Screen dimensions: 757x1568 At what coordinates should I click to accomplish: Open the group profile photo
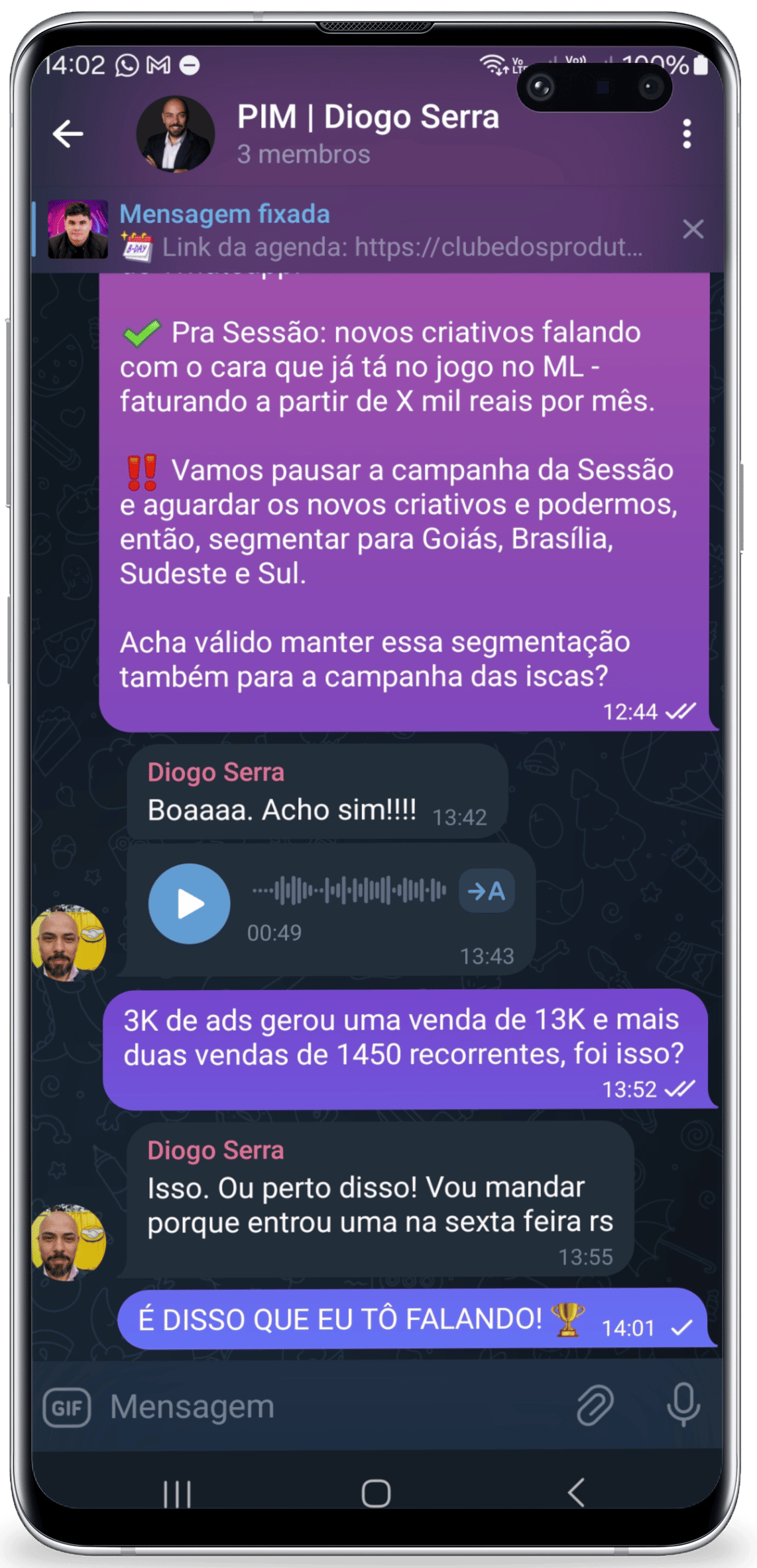point(176,134)
